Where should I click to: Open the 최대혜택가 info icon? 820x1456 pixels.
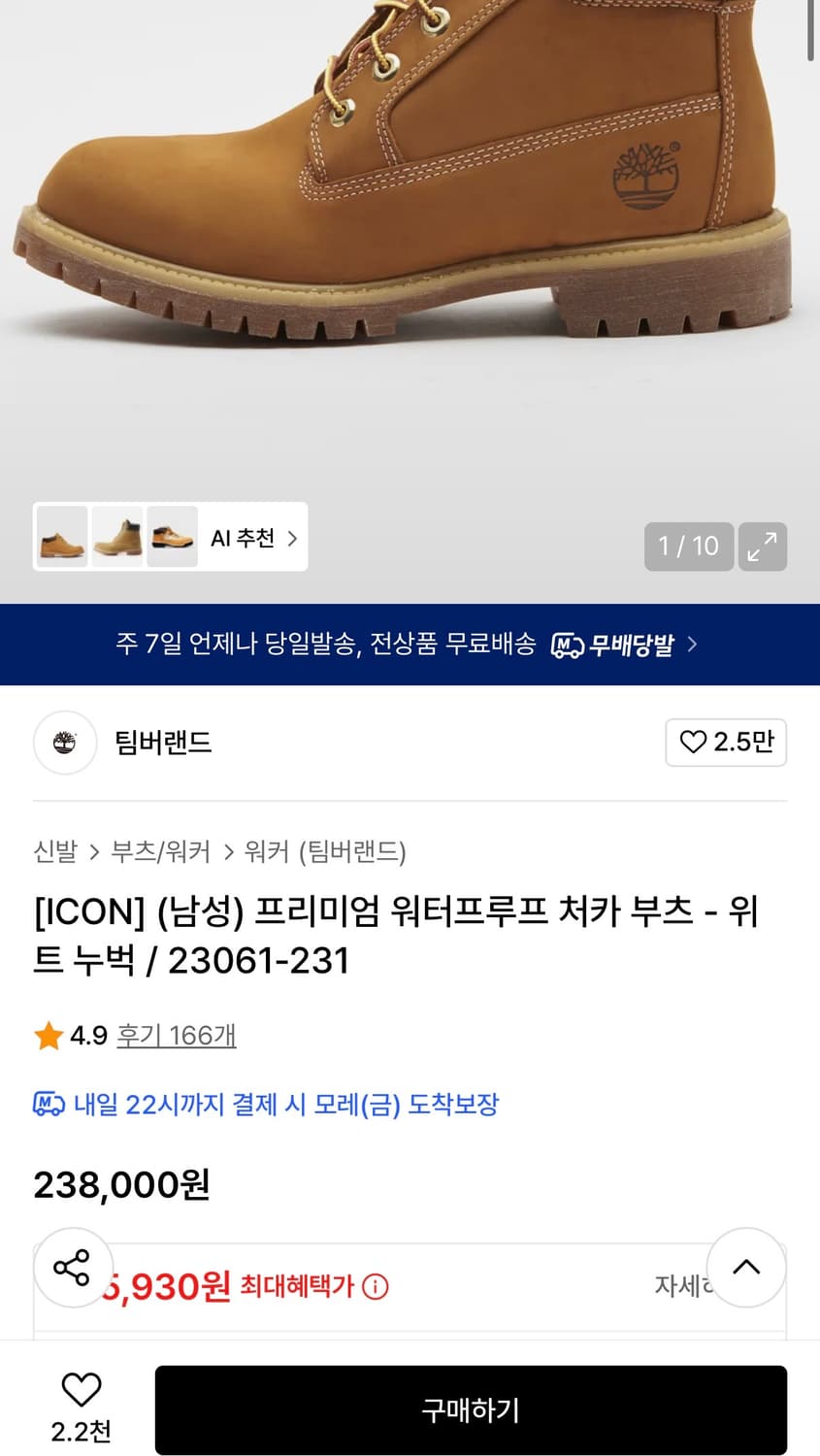point(375,1287)
